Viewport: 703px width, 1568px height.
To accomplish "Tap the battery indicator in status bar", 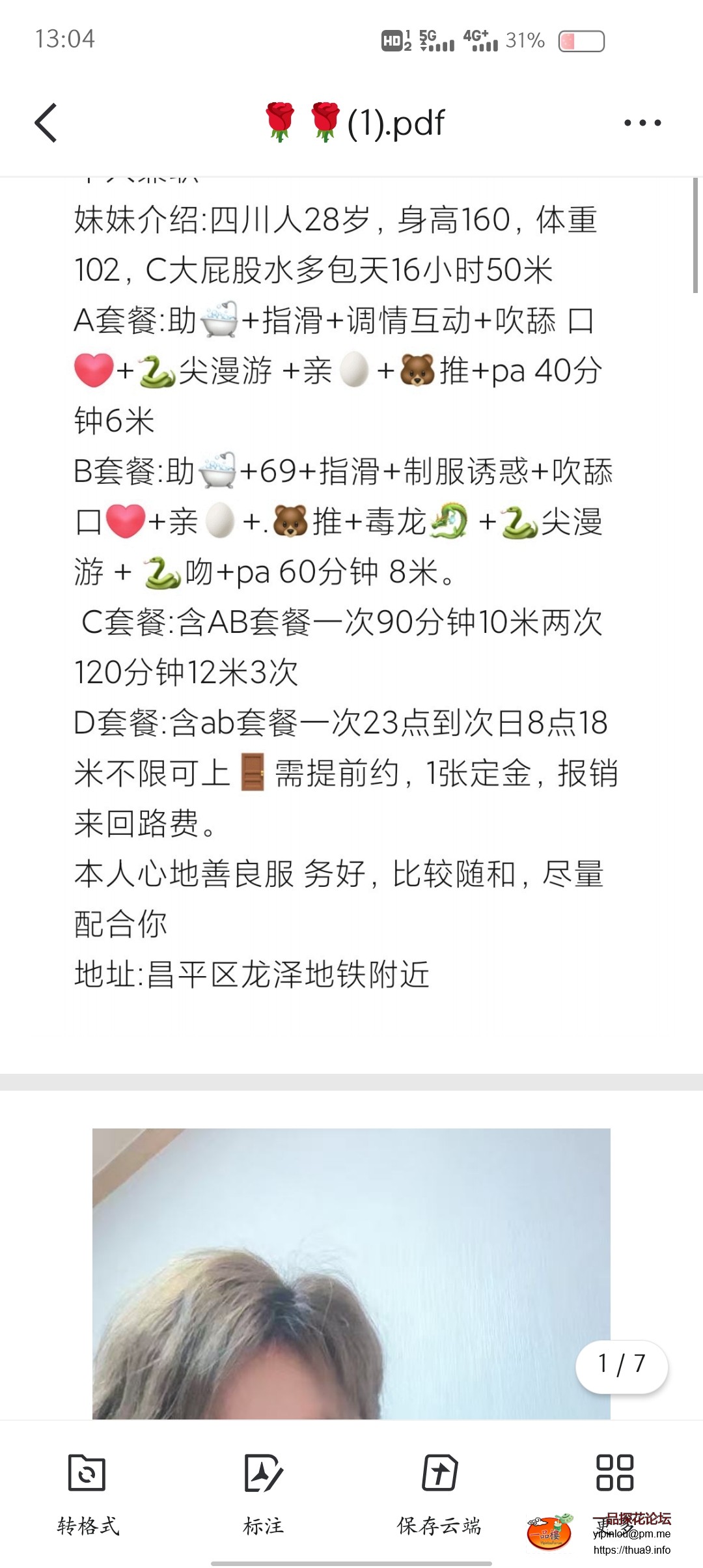I will 578,40.
